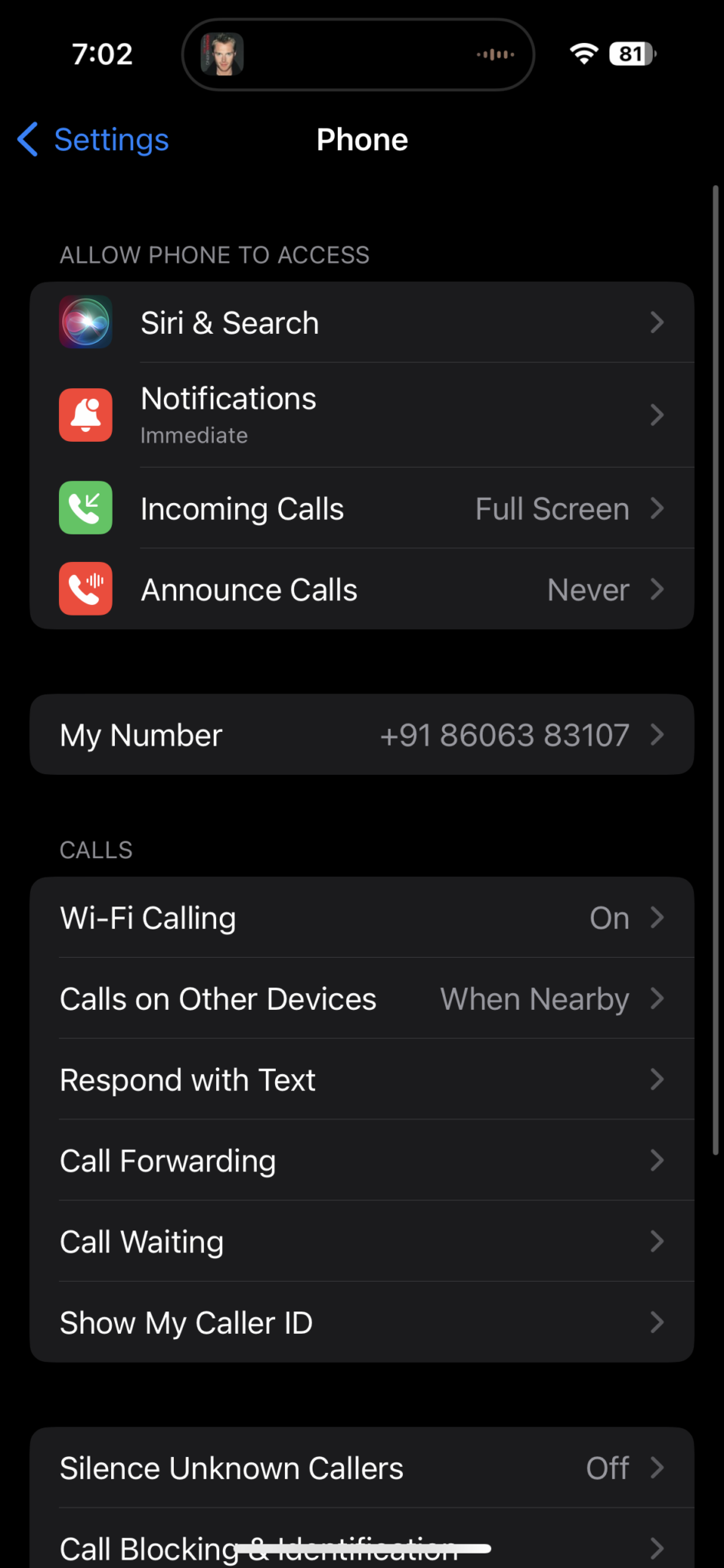
Task: Open Call Forwarding settings
Action: click(362, 1161)
